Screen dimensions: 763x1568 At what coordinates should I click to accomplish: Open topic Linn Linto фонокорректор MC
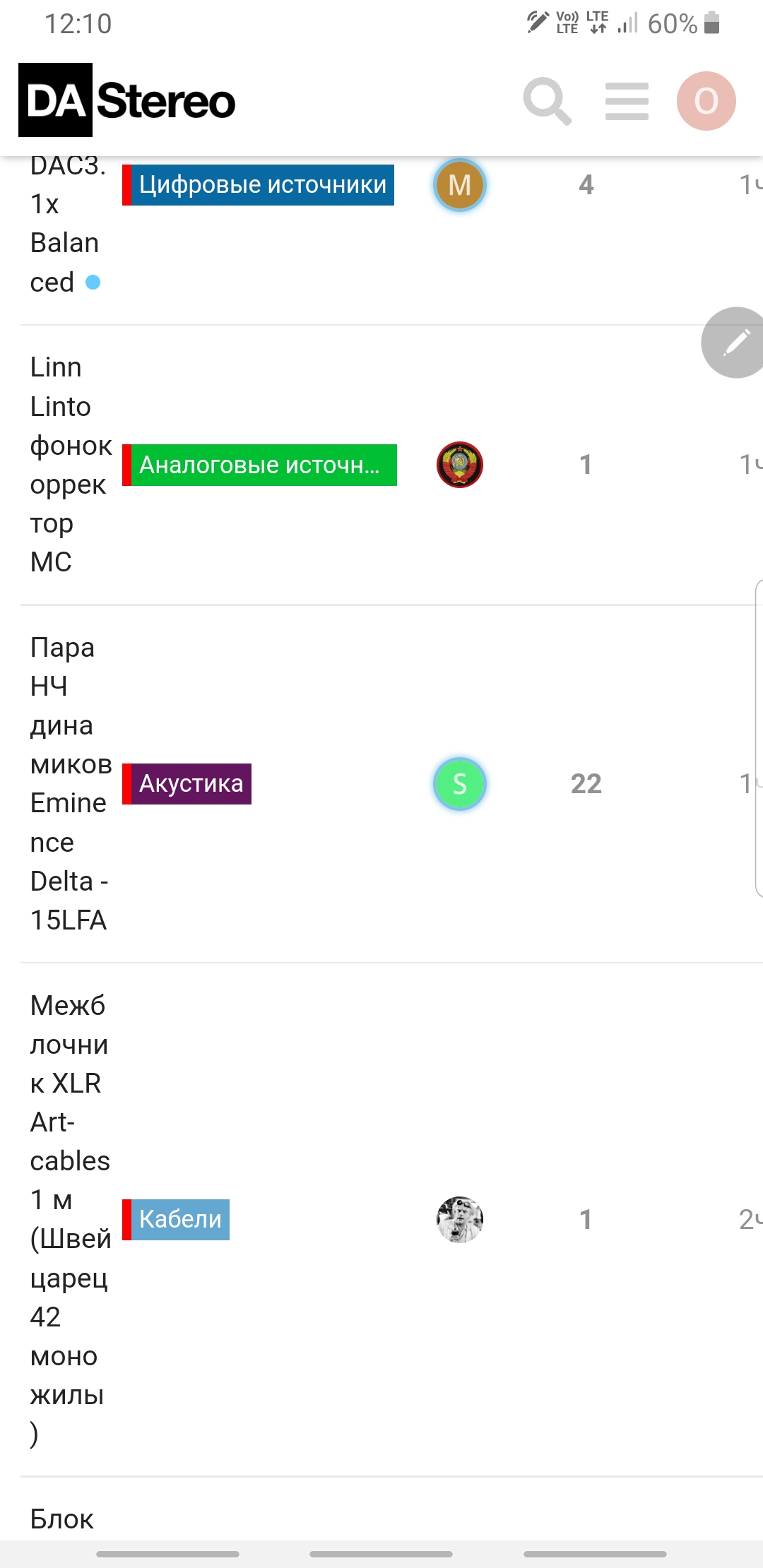click(x=71, y=465)
